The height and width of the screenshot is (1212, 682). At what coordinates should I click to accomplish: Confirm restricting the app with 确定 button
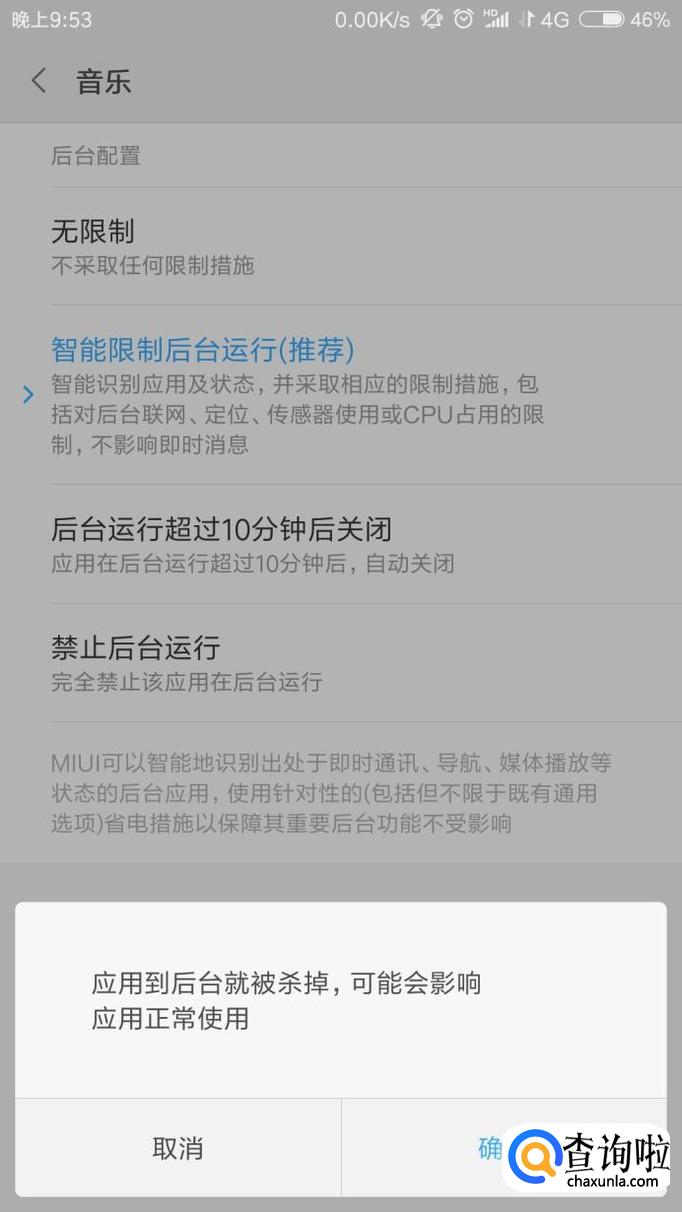click(x=504, y=1148)
